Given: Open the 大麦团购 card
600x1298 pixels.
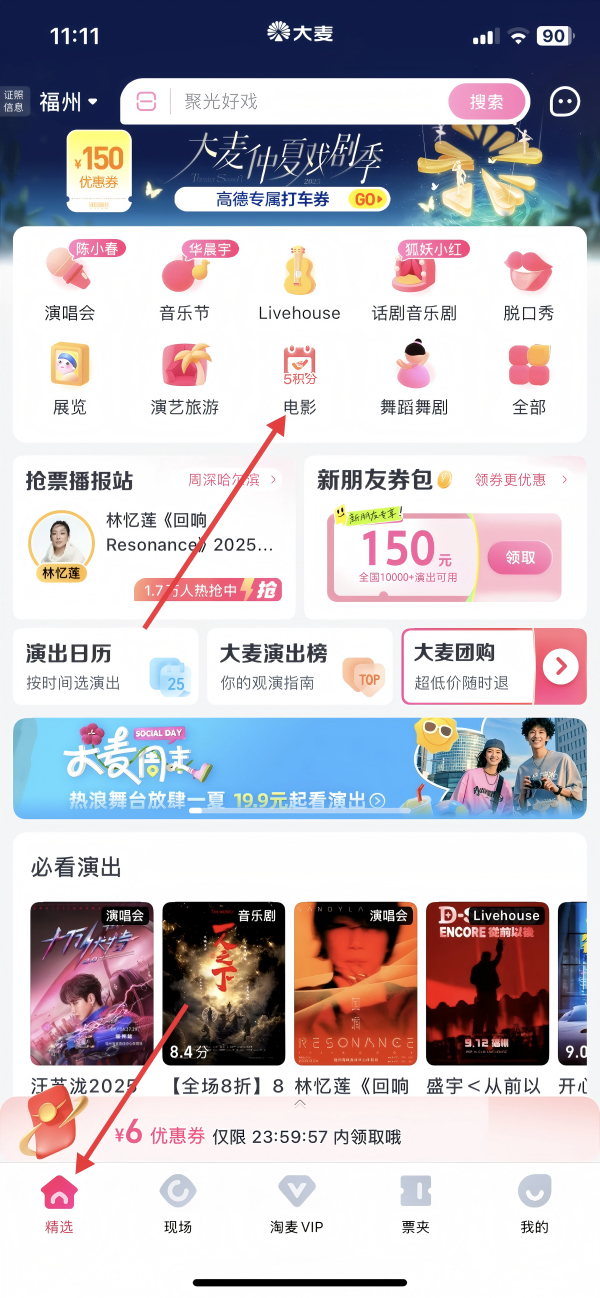Looking at the screenshot, I should pyautogui.click(x=494, y=667).
